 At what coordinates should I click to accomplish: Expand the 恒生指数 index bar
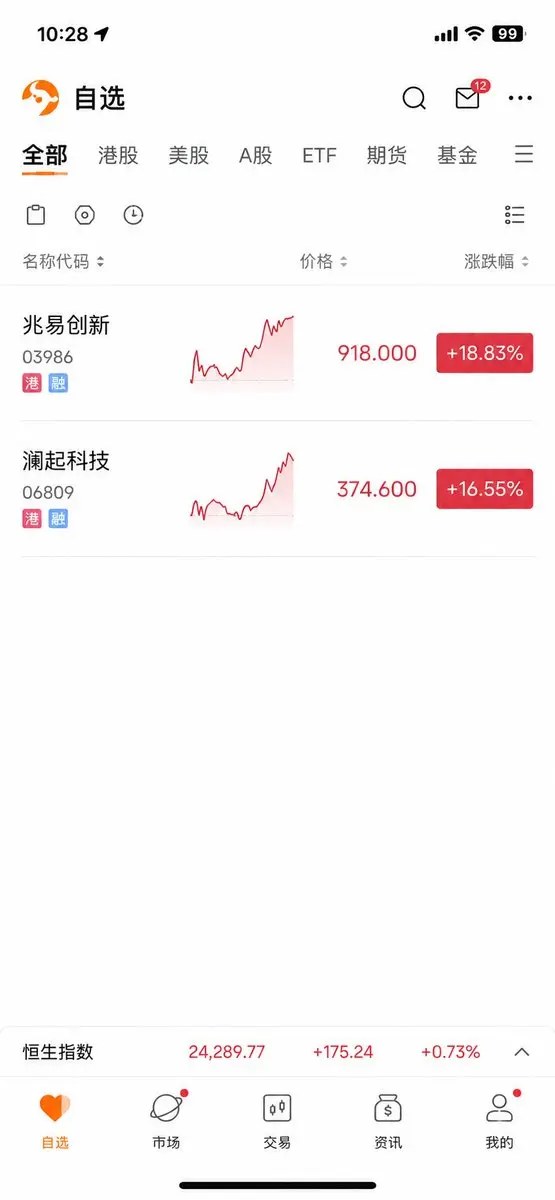point(521,1052)
